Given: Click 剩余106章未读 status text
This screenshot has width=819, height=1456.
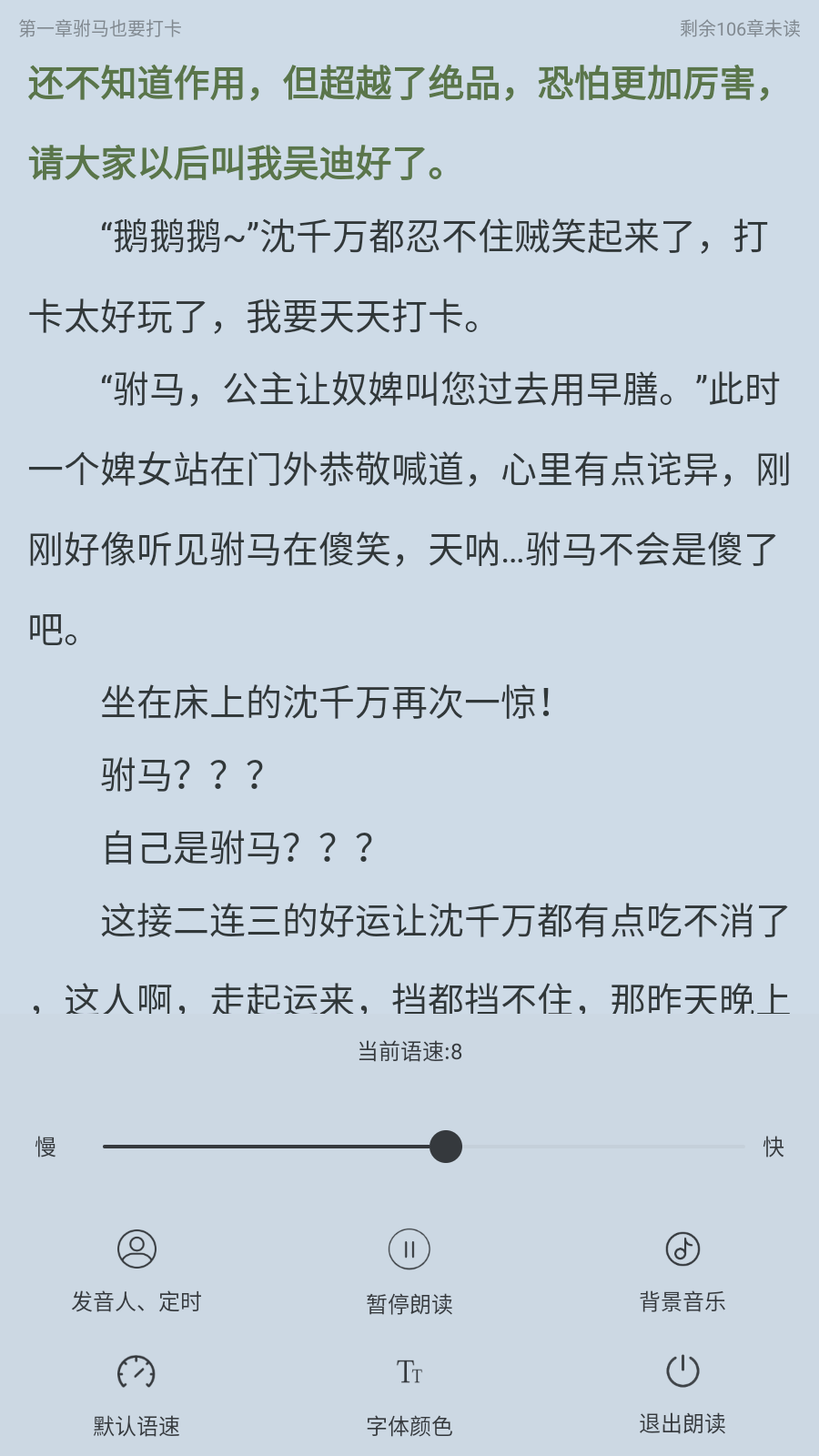Looking at the screenshot, I should coord(738,28).
